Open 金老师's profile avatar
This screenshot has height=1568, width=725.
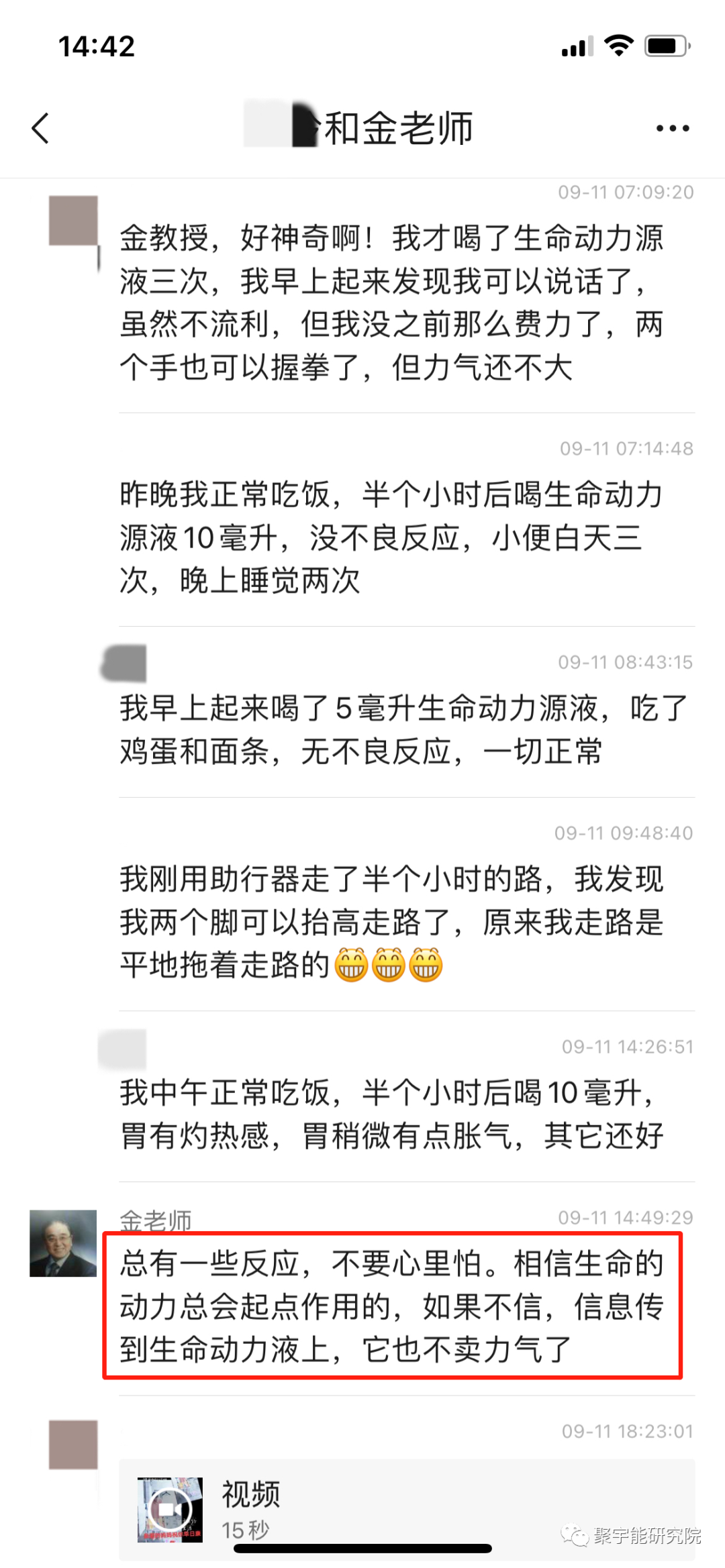[x=63, y=1243]
